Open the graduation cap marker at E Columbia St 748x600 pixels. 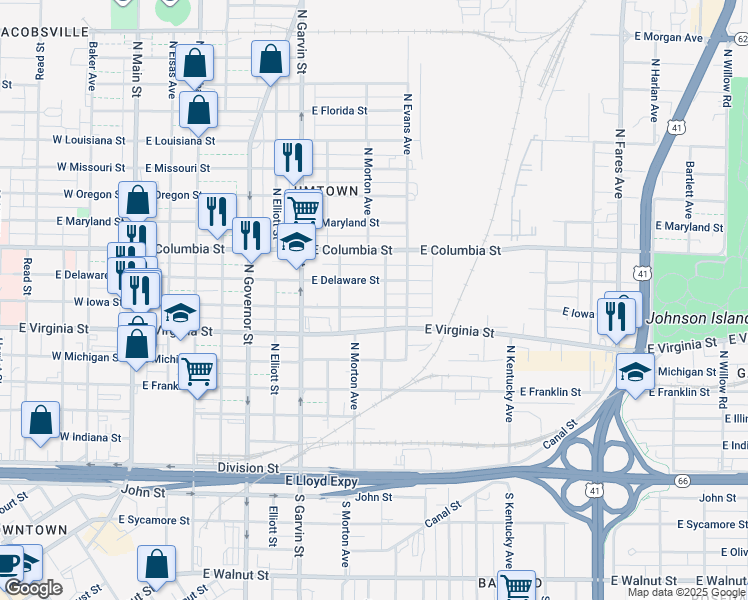(x=296, y=243)
